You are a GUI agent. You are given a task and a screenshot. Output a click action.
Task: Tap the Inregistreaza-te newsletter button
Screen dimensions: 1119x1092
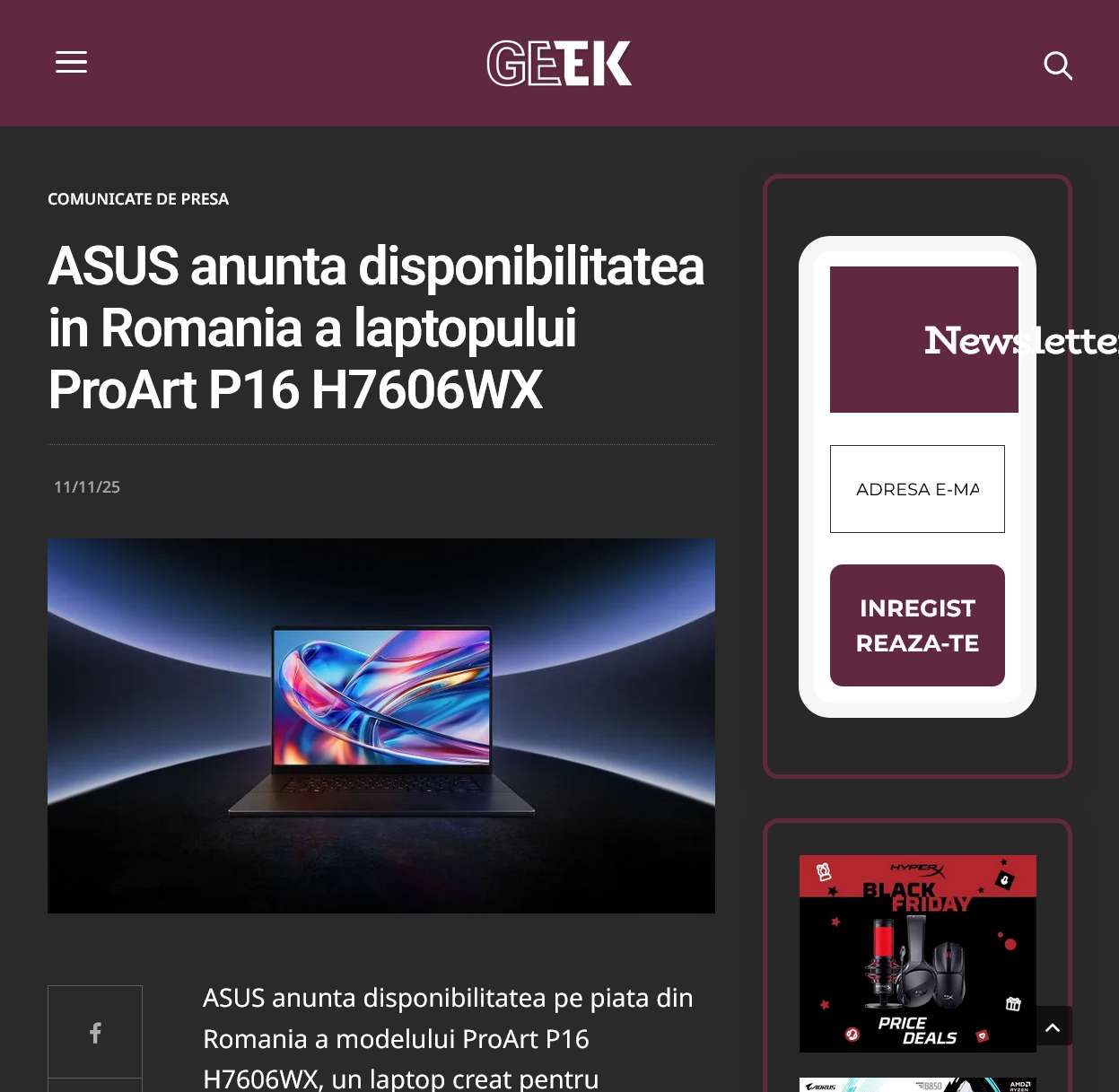tap(917, 625)
